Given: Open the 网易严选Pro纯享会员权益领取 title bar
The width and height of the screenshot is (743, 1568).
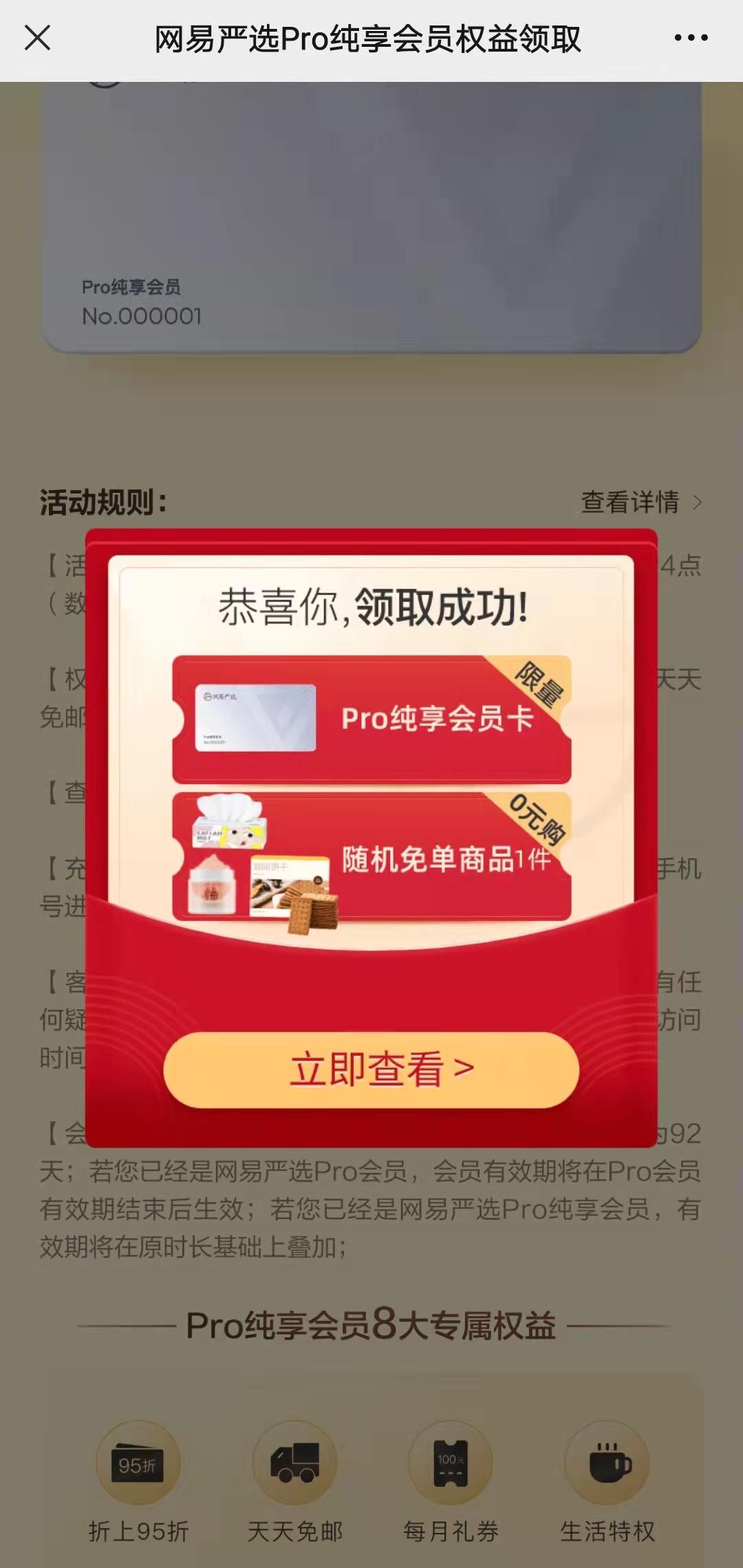Looking at the screenshot, I should pyautogui.click(x=369, y=39).
